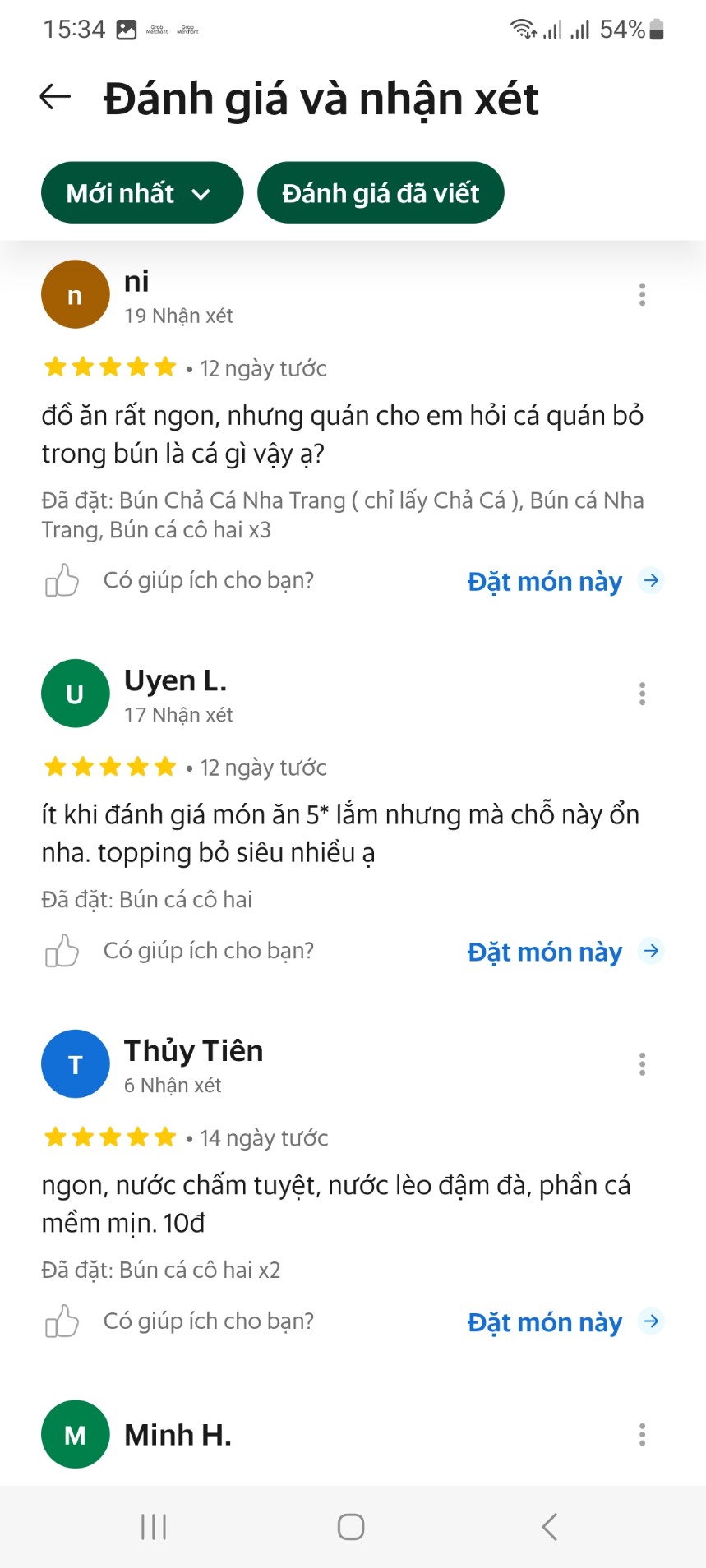Screen dimensions: 706x1568
Task: Order the dish from Thủy Tiên's review
Action: point(564,1322)
